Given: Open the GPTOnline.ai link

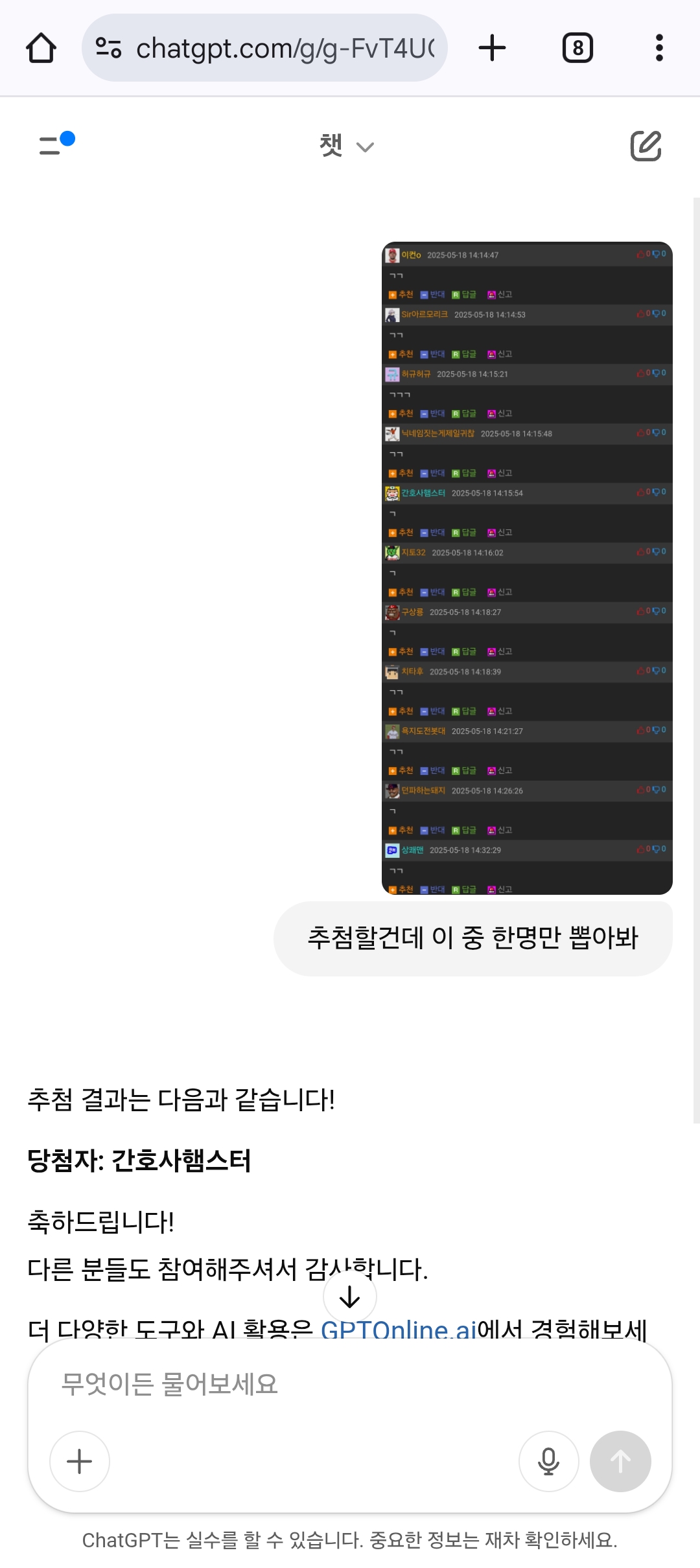Looking at the screenshot, I should 399,1330.
